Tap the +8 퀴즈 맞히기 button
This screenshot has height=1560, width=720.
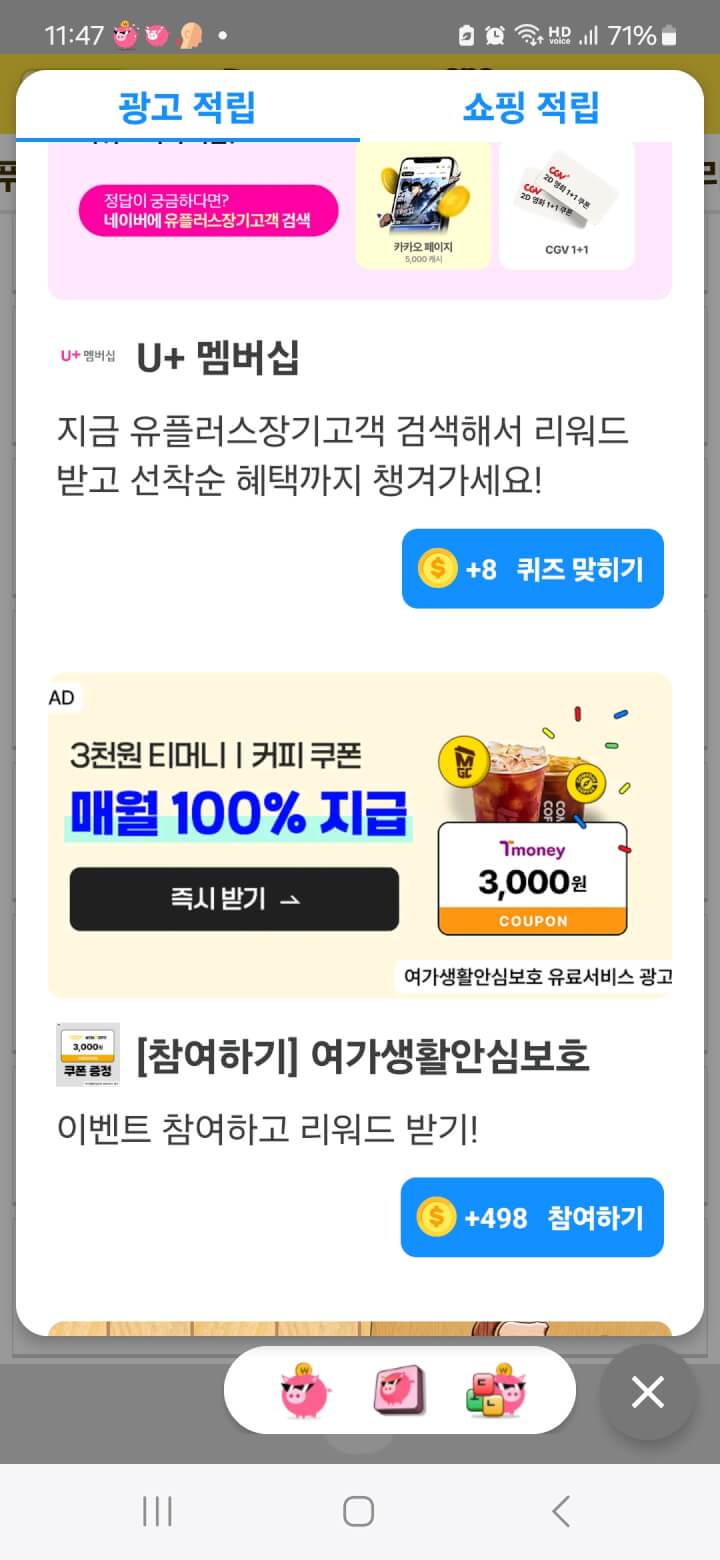532,569
